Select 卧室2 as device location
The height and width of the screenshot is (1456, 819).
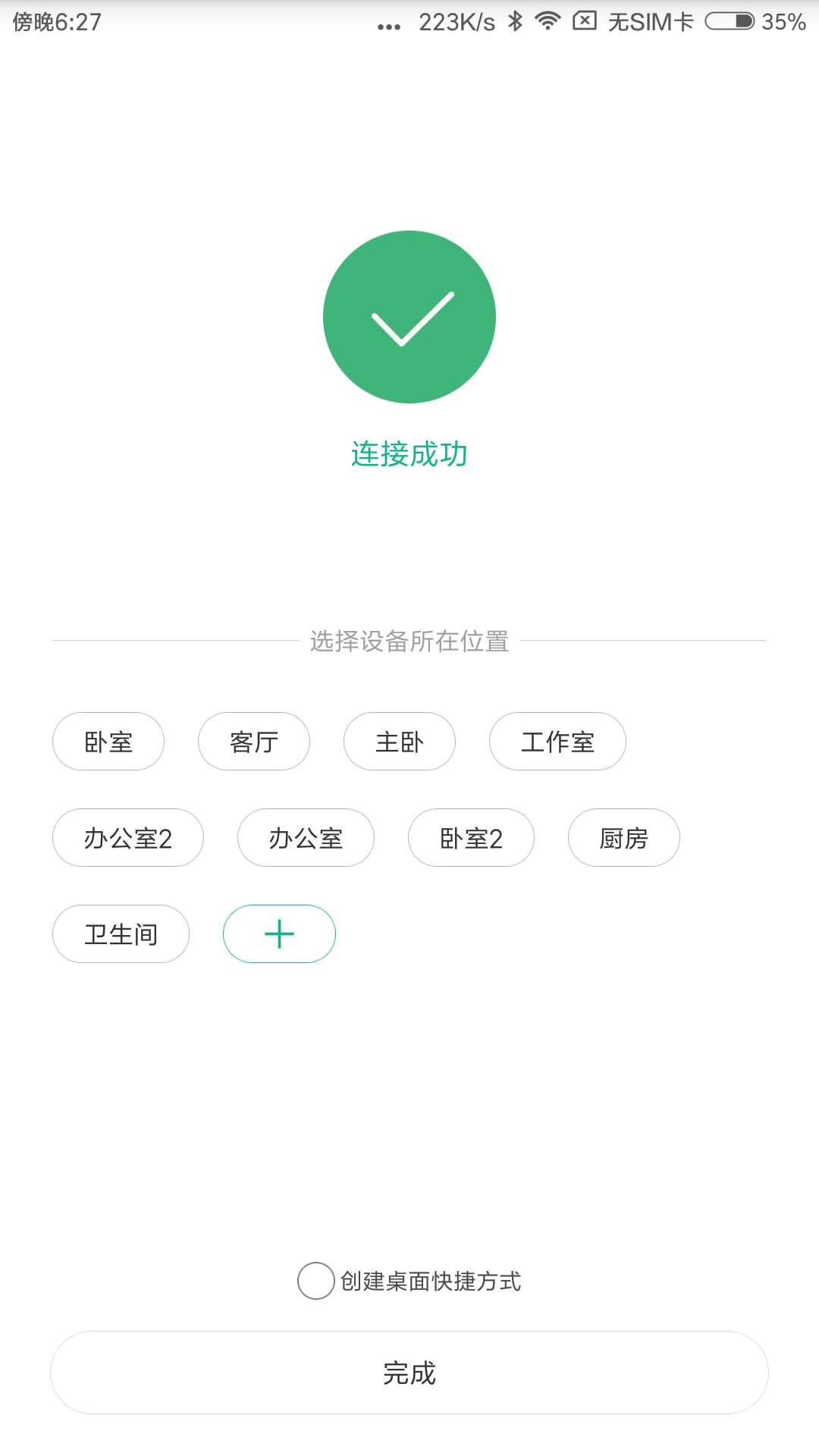[x=471, y=838]
